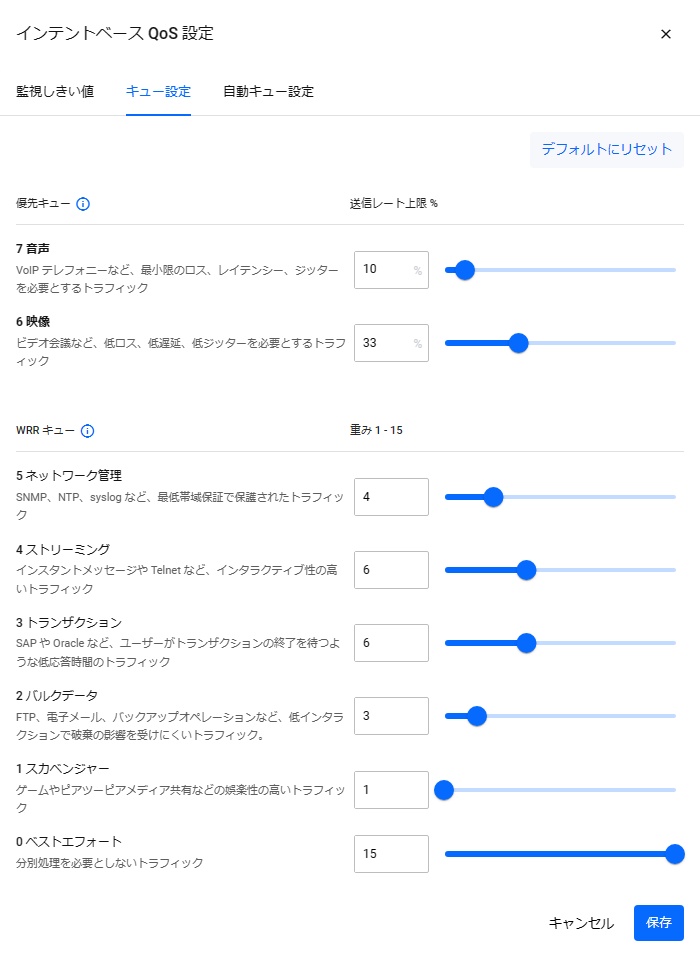Show info for WRR キュー
The height and width of the screenshot is (961, 700).
(87, 431)
